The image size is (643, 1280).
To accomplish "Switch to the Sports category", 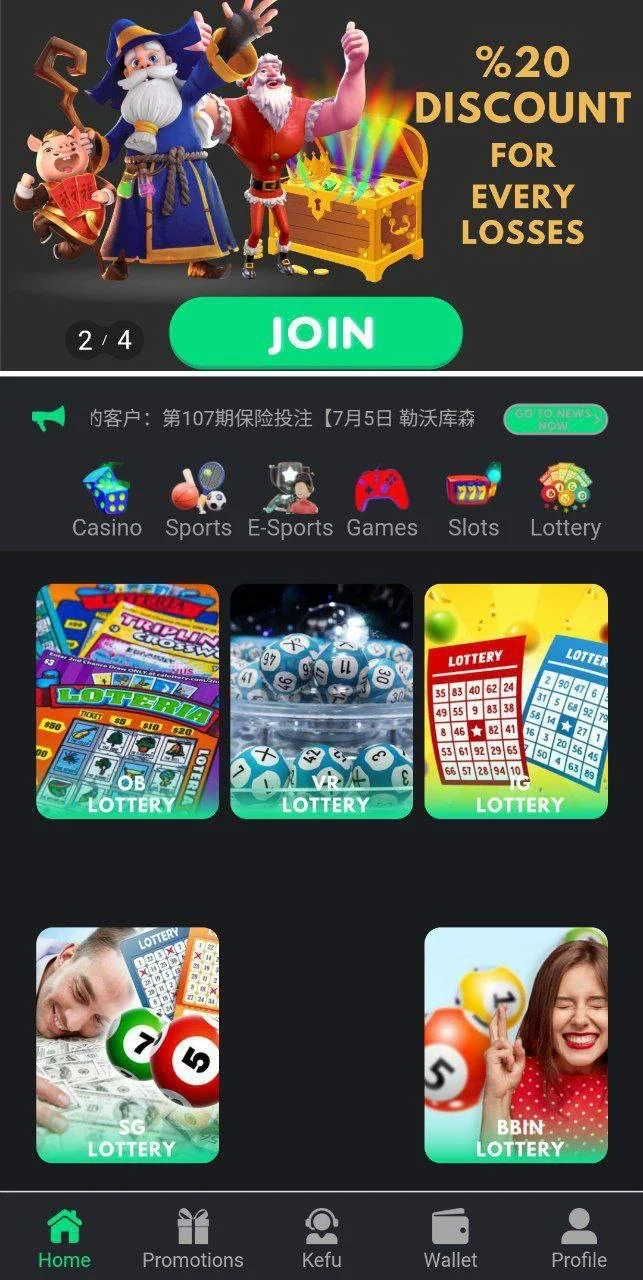I will tap(198, 502).
